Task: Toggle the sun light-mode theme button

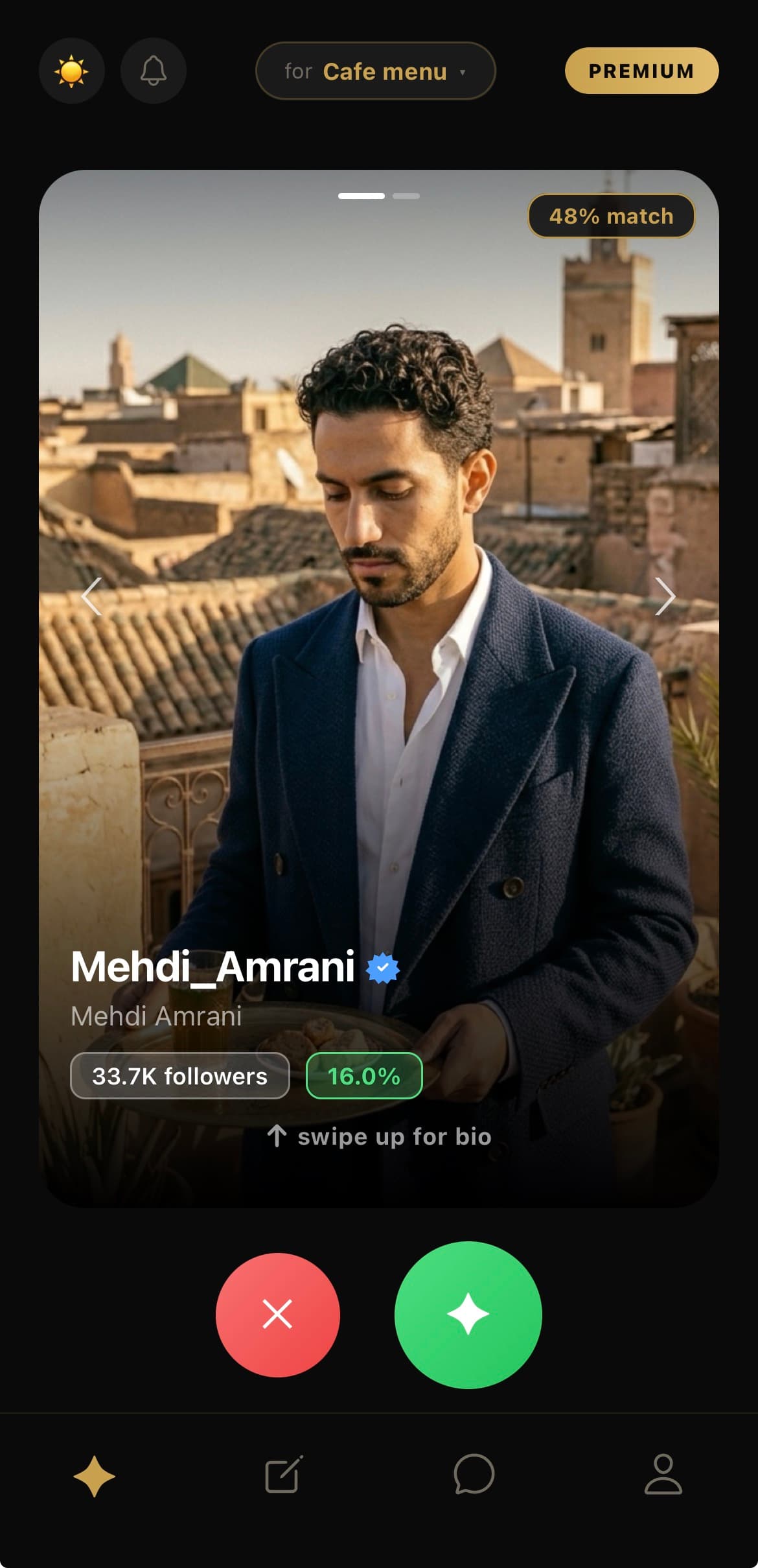Action: click(x=71, y=71)
